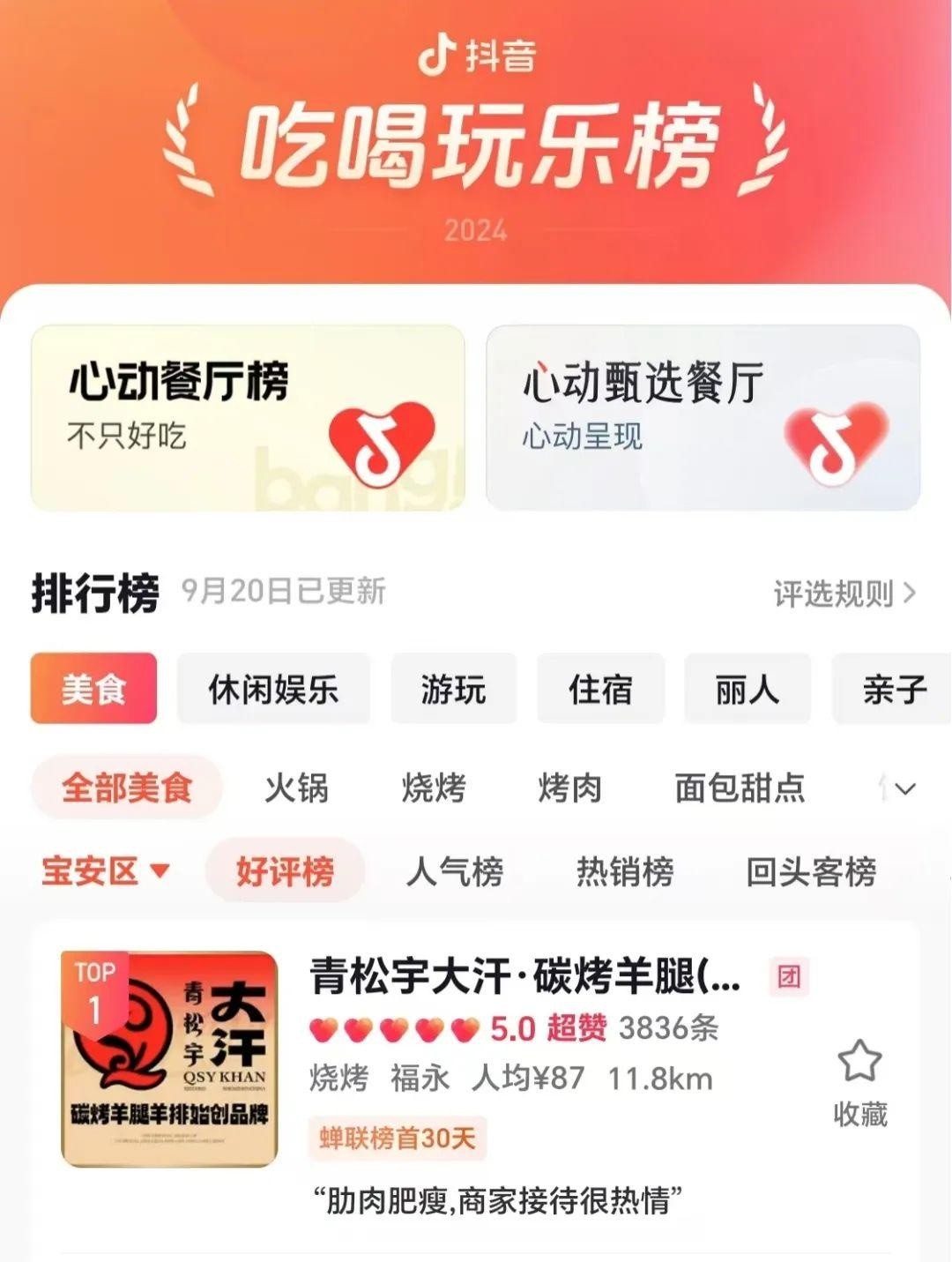
Task: Expand more food categories chevron
Action: pos(904,788)
